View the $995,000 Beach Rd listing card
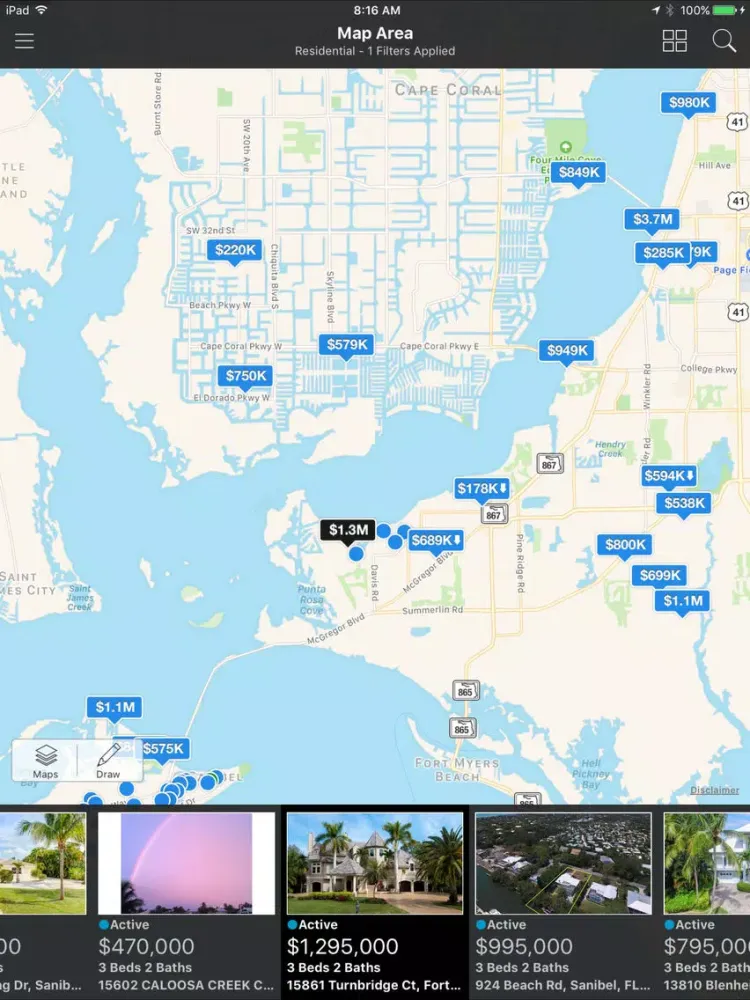The width and height of the screenshot is (750, 1000). pos(563,900)
